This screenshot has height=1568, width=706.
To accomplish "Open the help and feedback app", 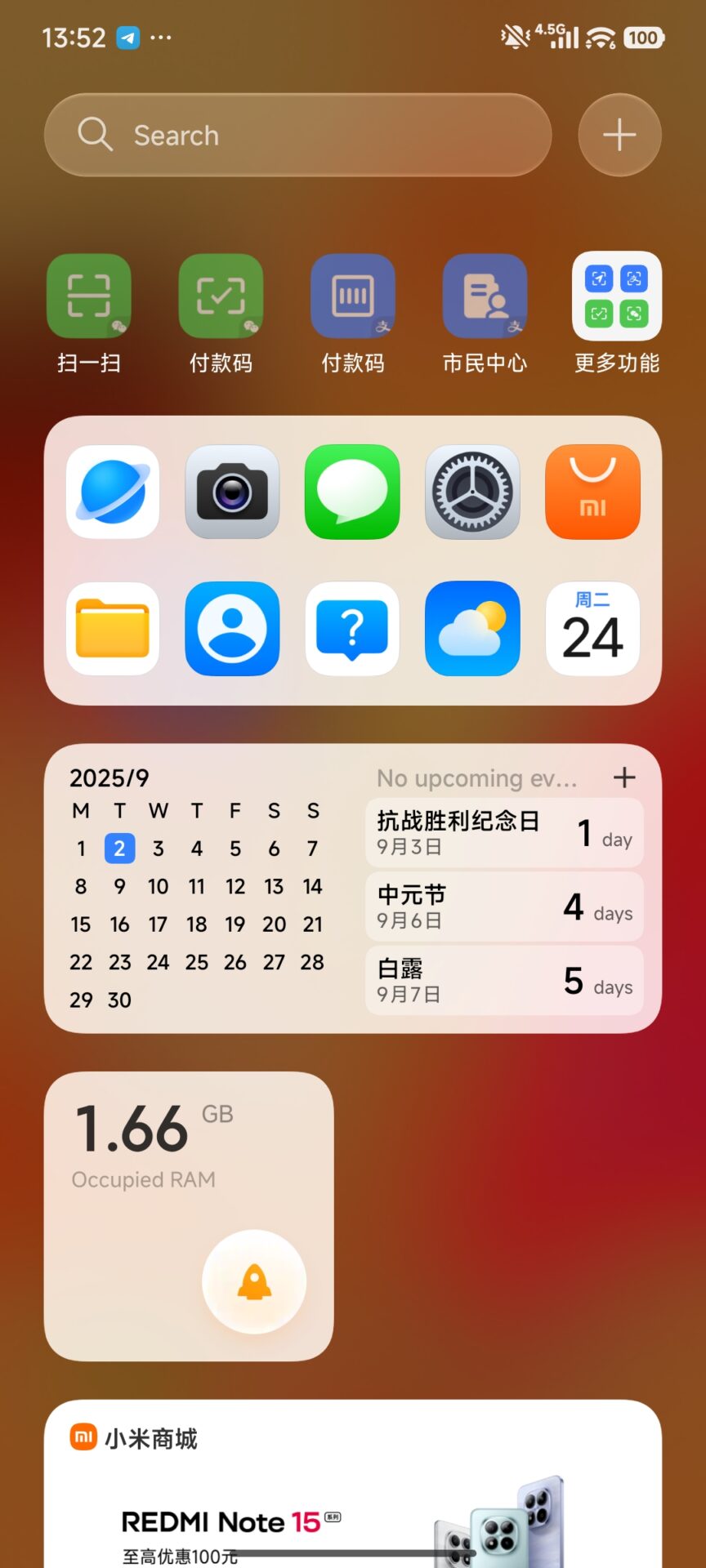I will (x=352, y=629).
